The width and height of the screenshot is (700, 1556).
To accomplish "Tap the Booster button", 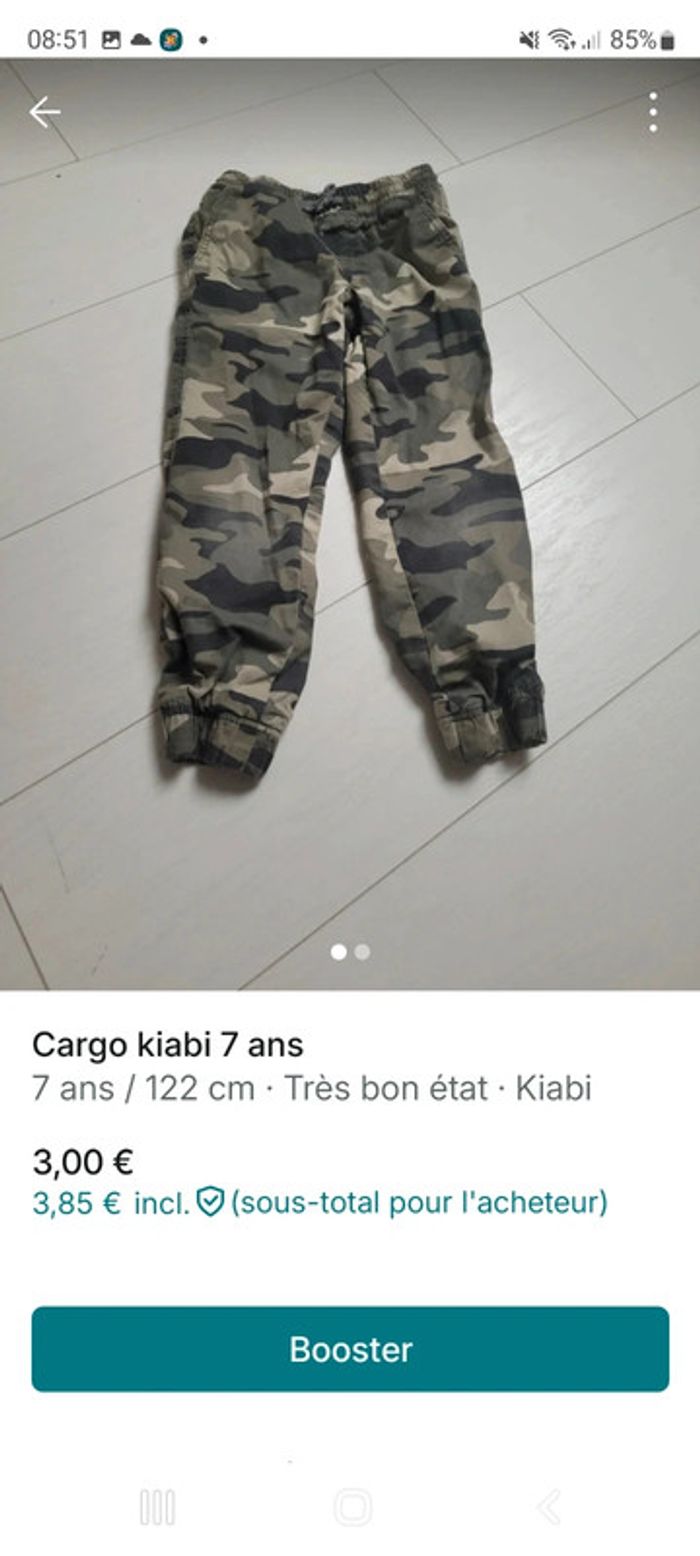I will [350, 1349].
